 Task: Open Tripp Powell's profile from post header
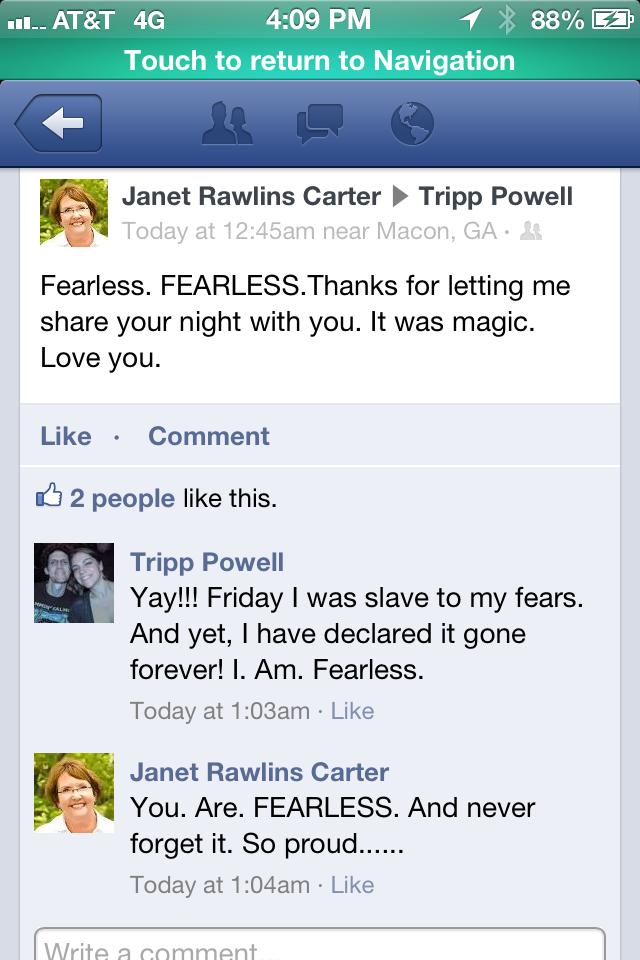tap(496, 197)
